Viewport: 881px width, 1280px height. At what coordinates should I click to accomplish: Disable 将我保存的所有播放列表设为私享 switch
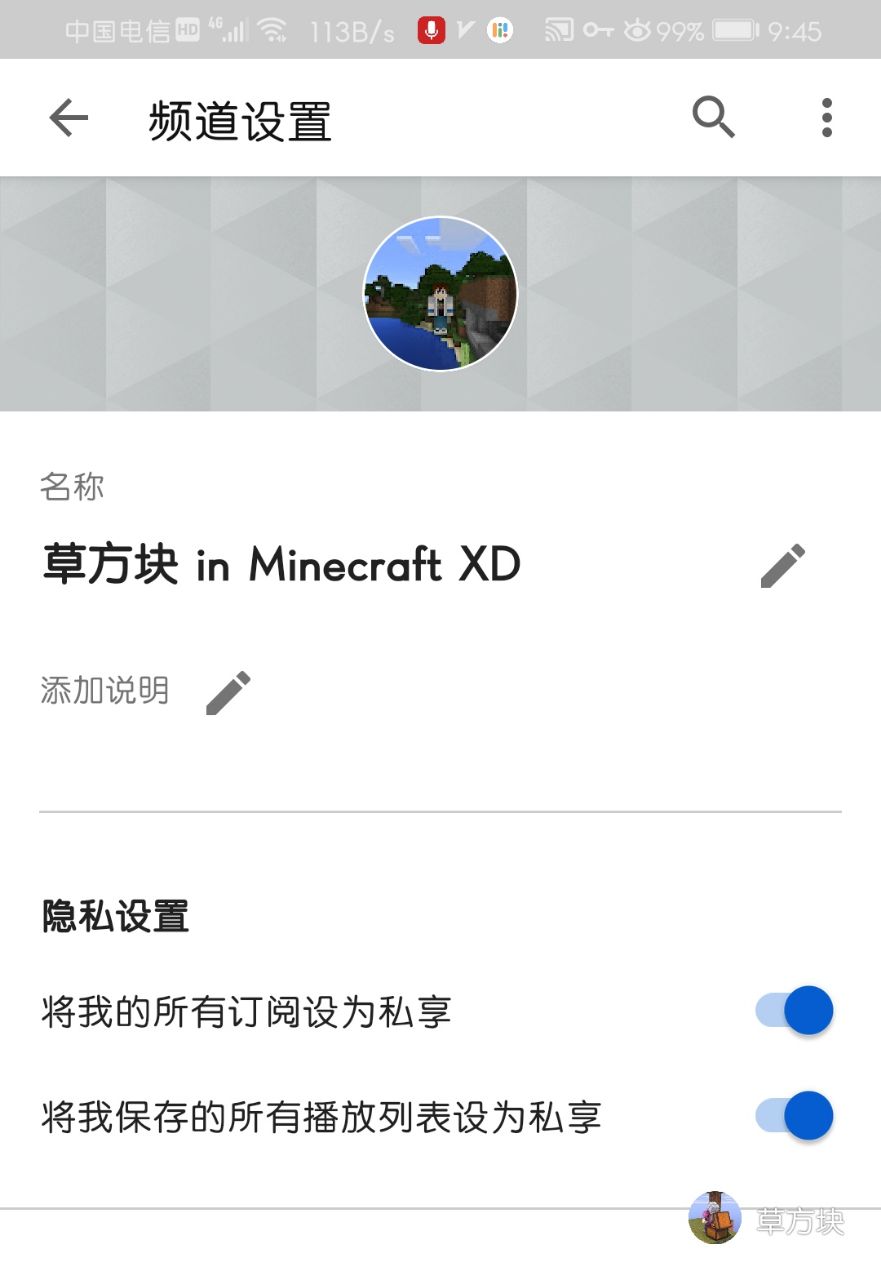tap(795, 1116)
